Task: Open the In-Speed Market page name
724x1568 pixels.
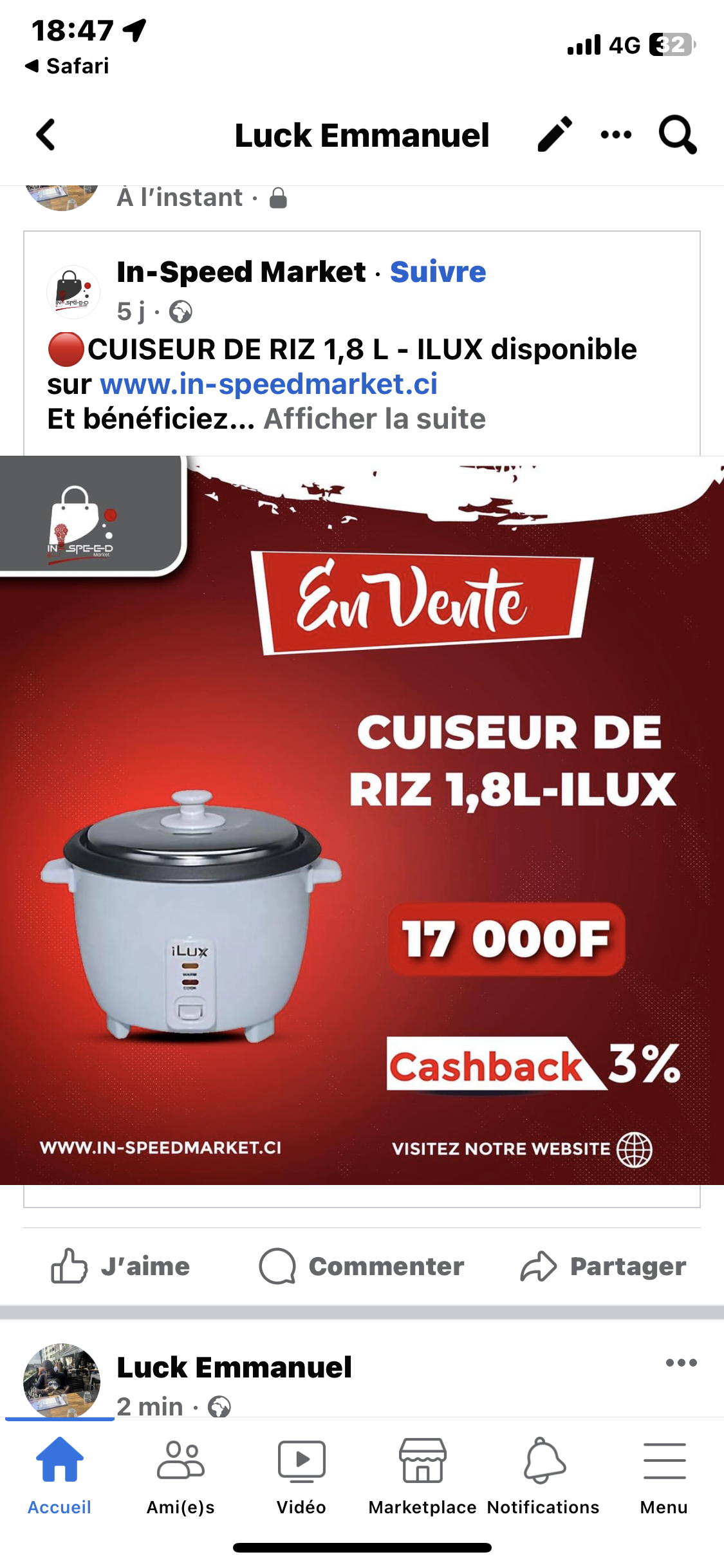Action: tap(241, 272)
